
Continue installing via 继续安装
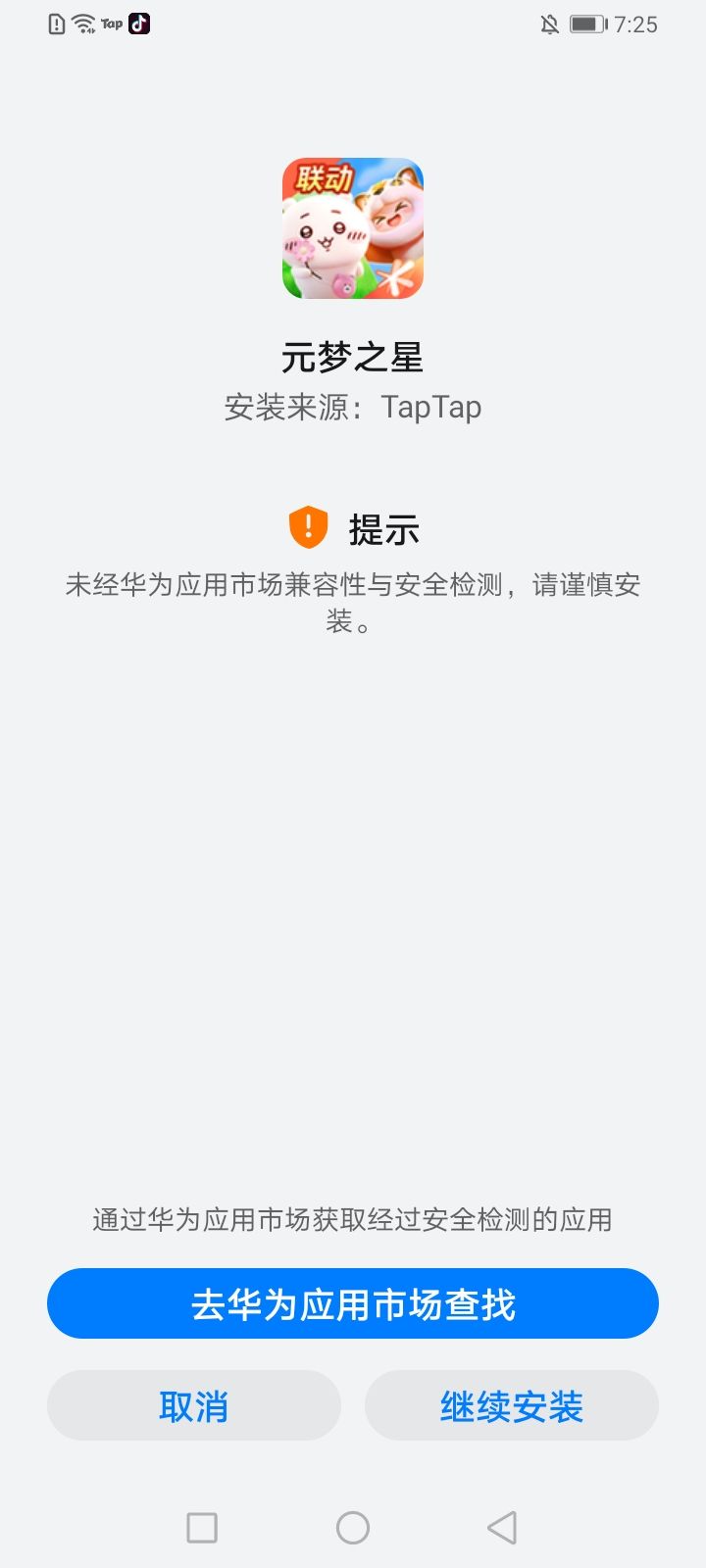click(x=511, y=1406)
